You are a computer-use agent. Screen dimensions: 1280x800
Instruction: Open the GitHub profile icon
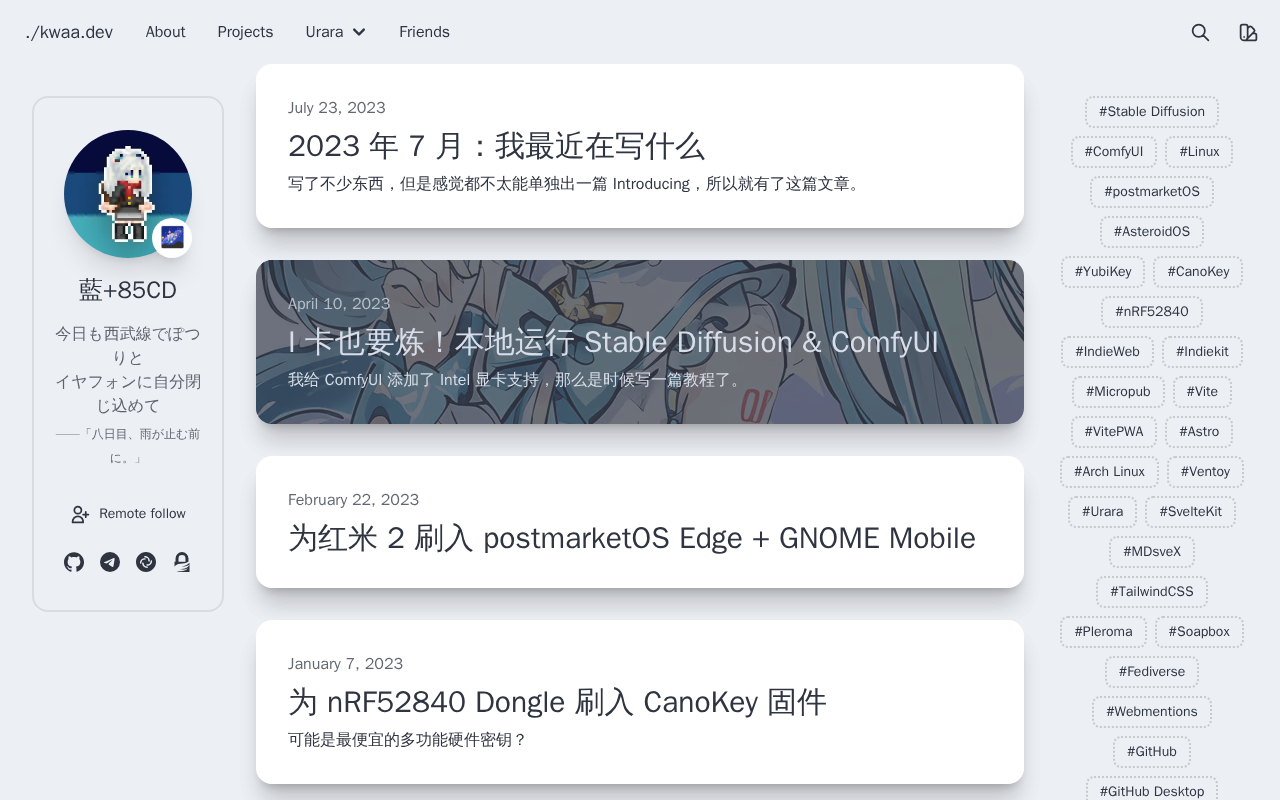(x=74, y=562)
